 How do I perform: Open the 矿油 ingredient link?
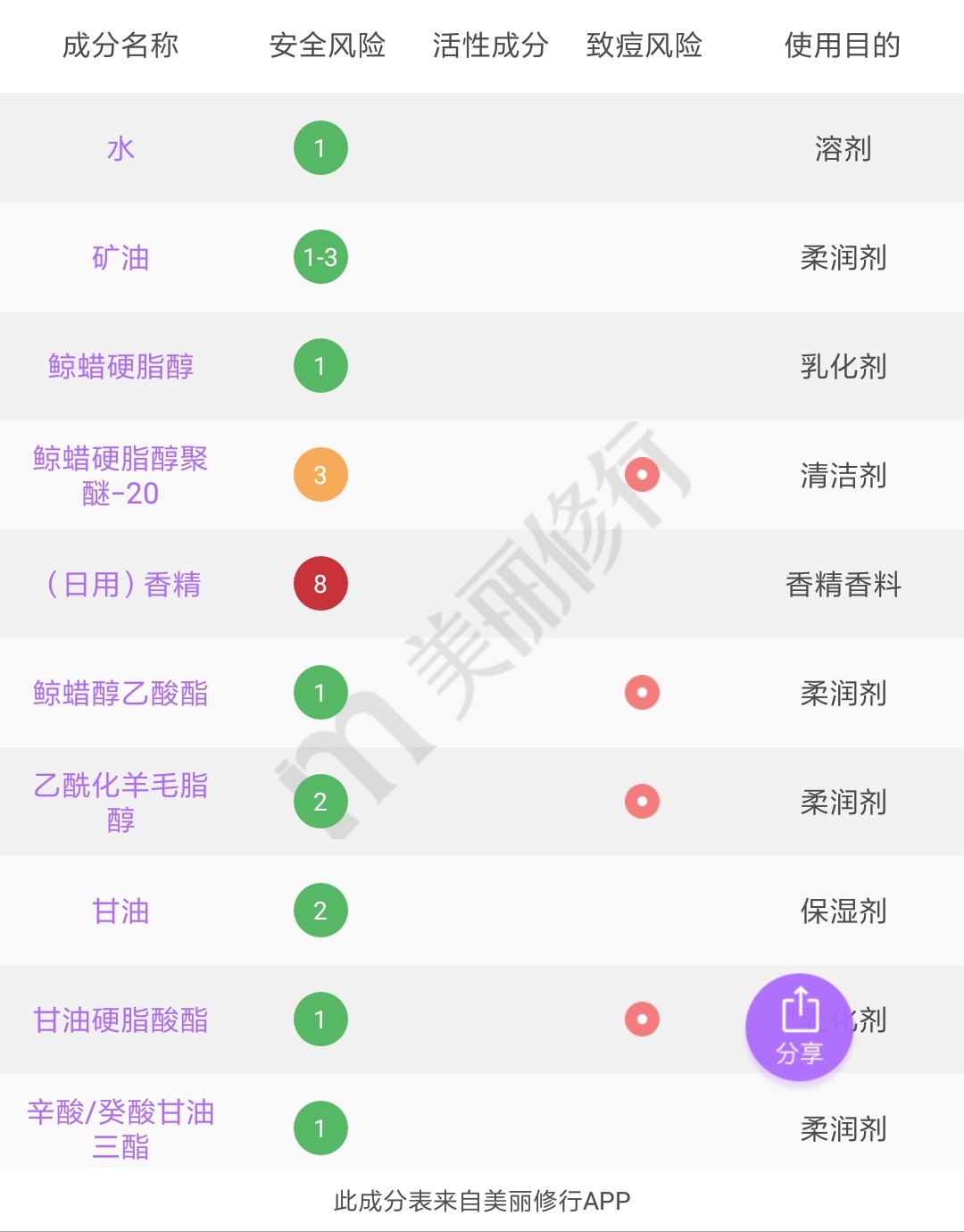click(x=122, y=257)
